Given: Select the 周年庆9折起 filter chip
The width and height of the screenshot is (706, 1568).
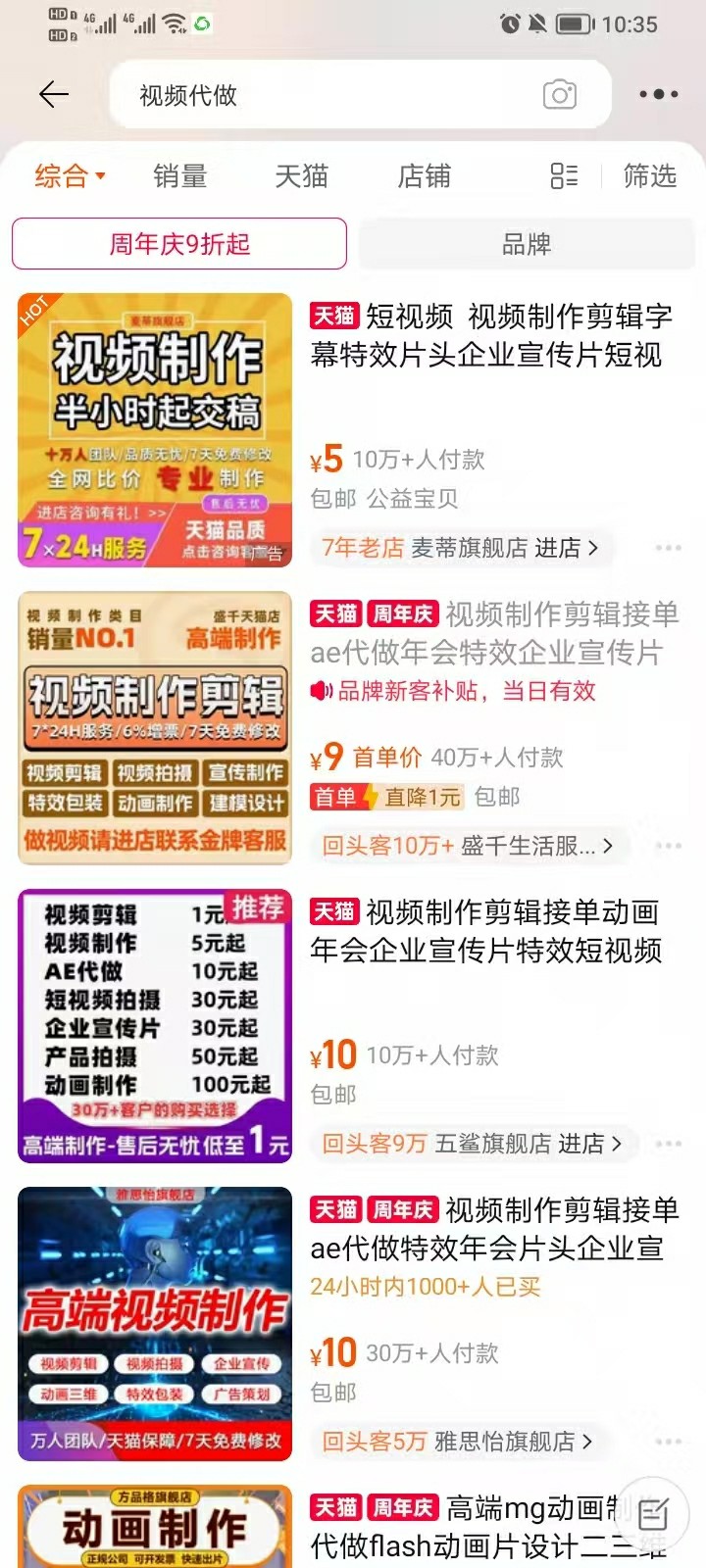Looking at the screenshot, I should click(x=179, y=244).
